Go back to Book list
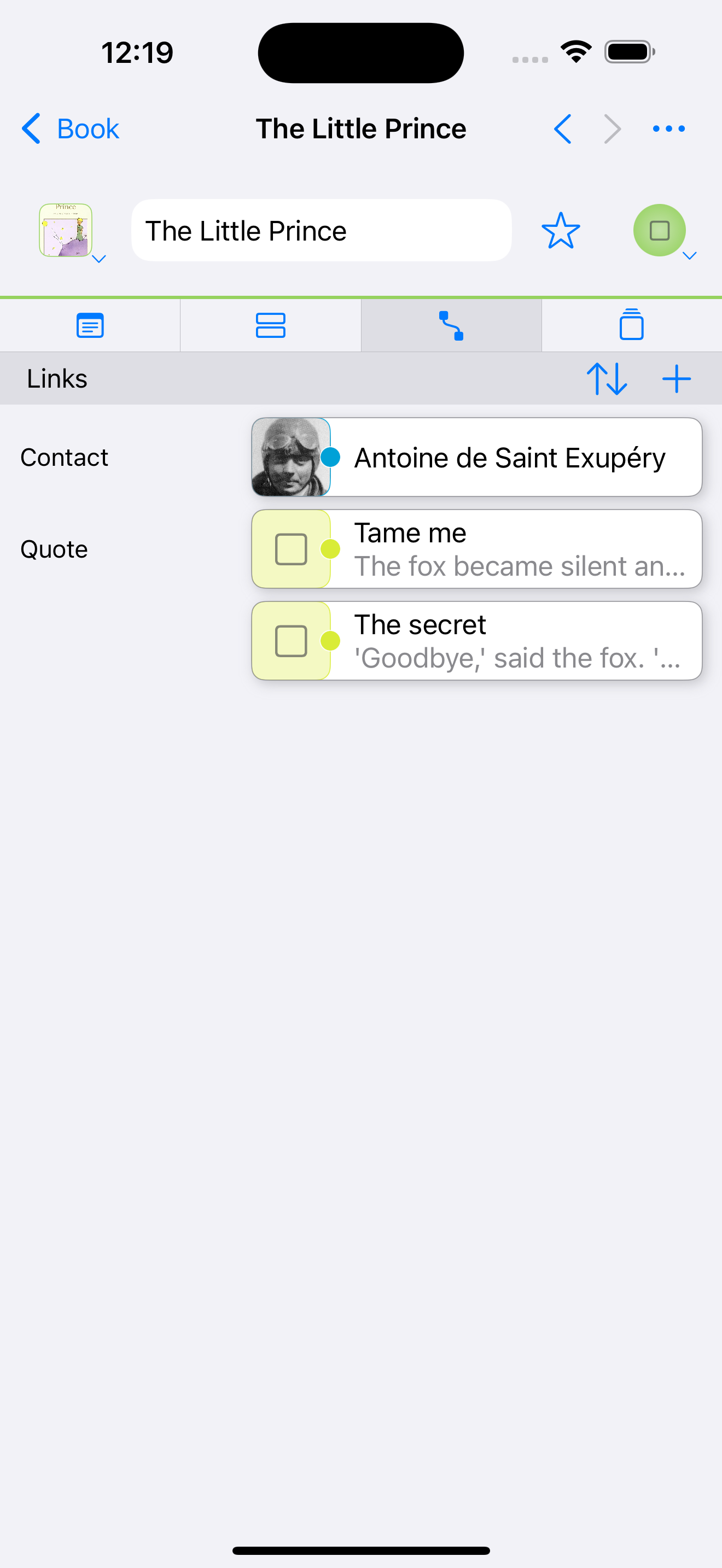 (x=70, y=128)
